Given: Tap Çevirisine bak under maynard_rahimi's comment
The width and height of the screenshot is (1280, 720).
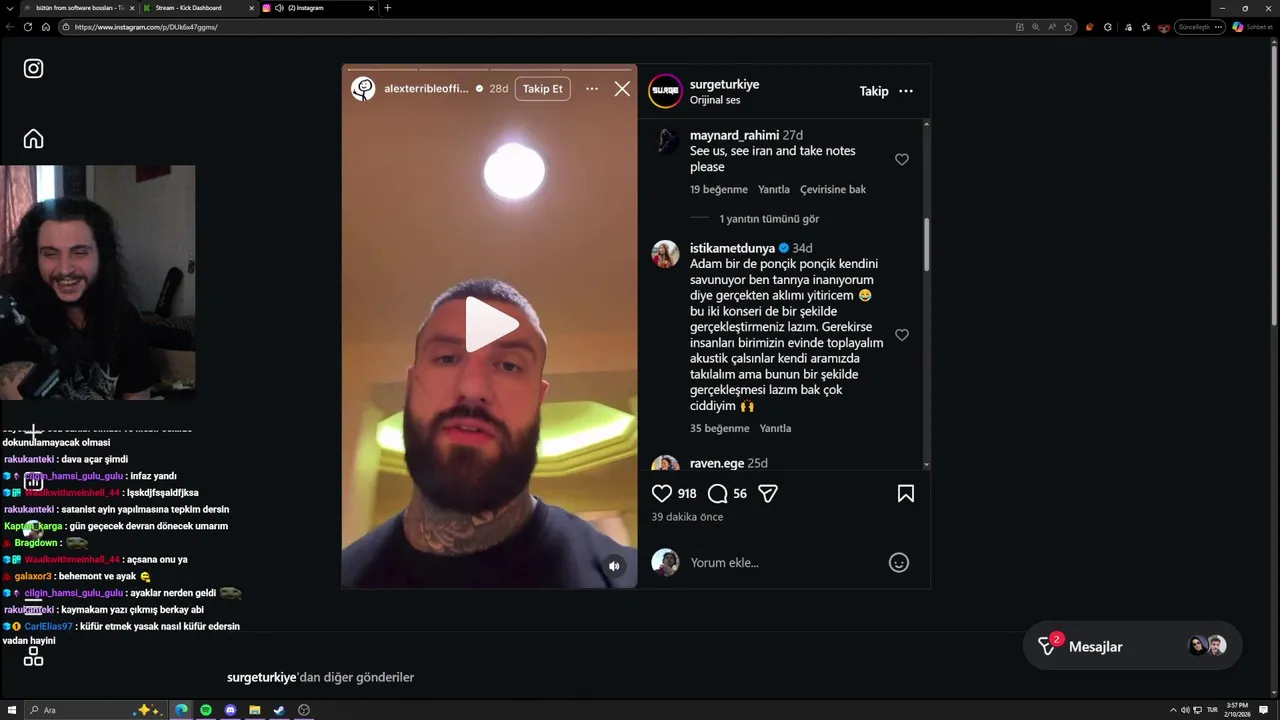Looking at the screenshot, I should [x=832, y=189].
